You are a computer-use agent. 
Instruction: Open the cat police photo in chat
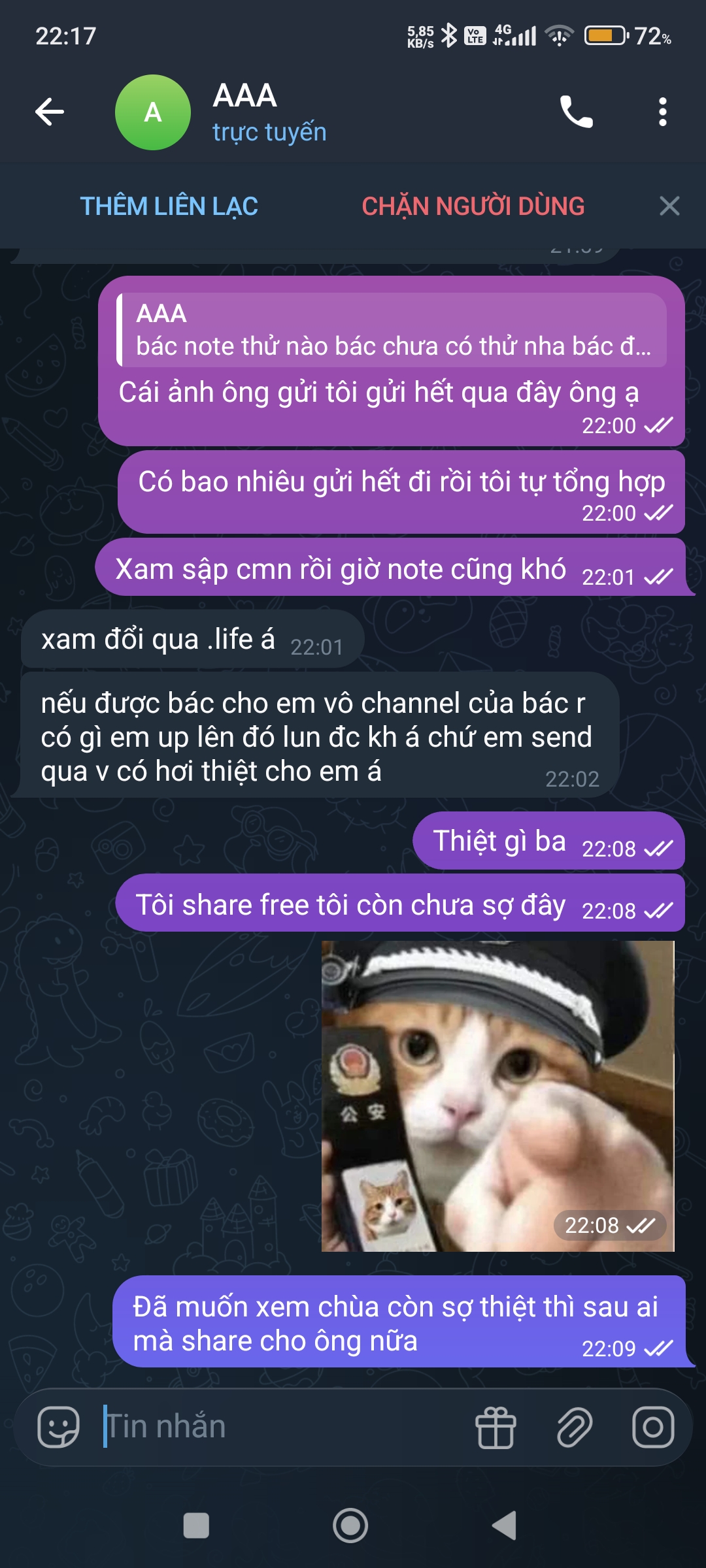(497, 1096)
